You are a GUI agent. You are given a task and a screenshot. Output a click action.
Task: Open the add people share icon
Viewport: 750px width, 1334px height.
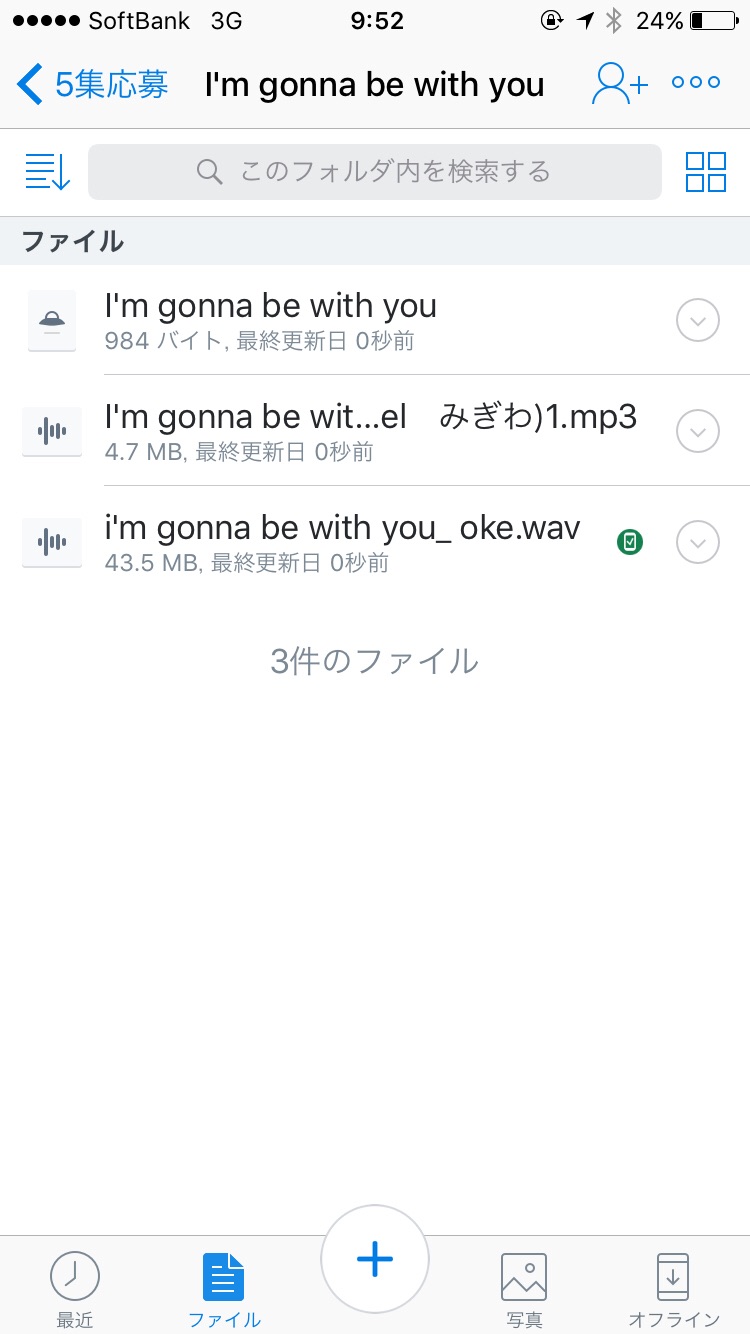click(620, 84)
